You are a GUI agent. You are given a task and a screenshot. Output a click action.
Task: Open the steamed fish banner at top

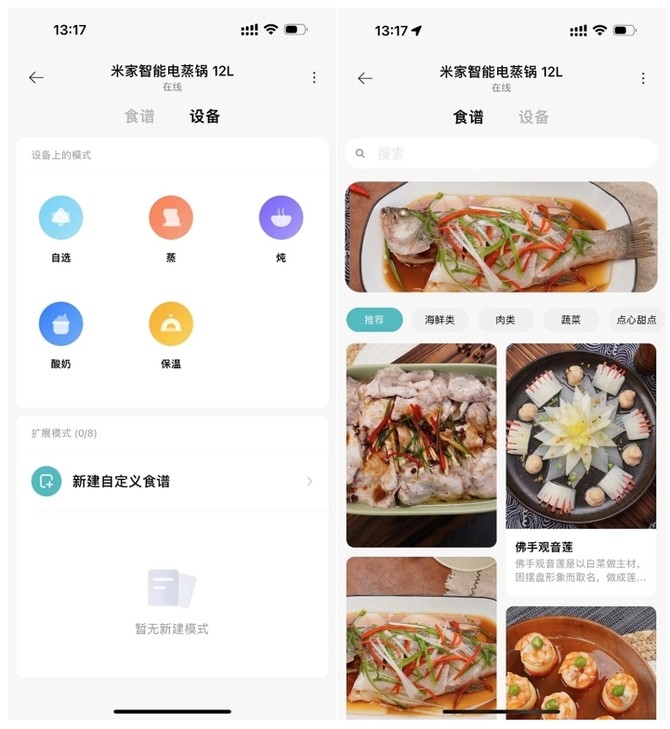tap(501, 237)
